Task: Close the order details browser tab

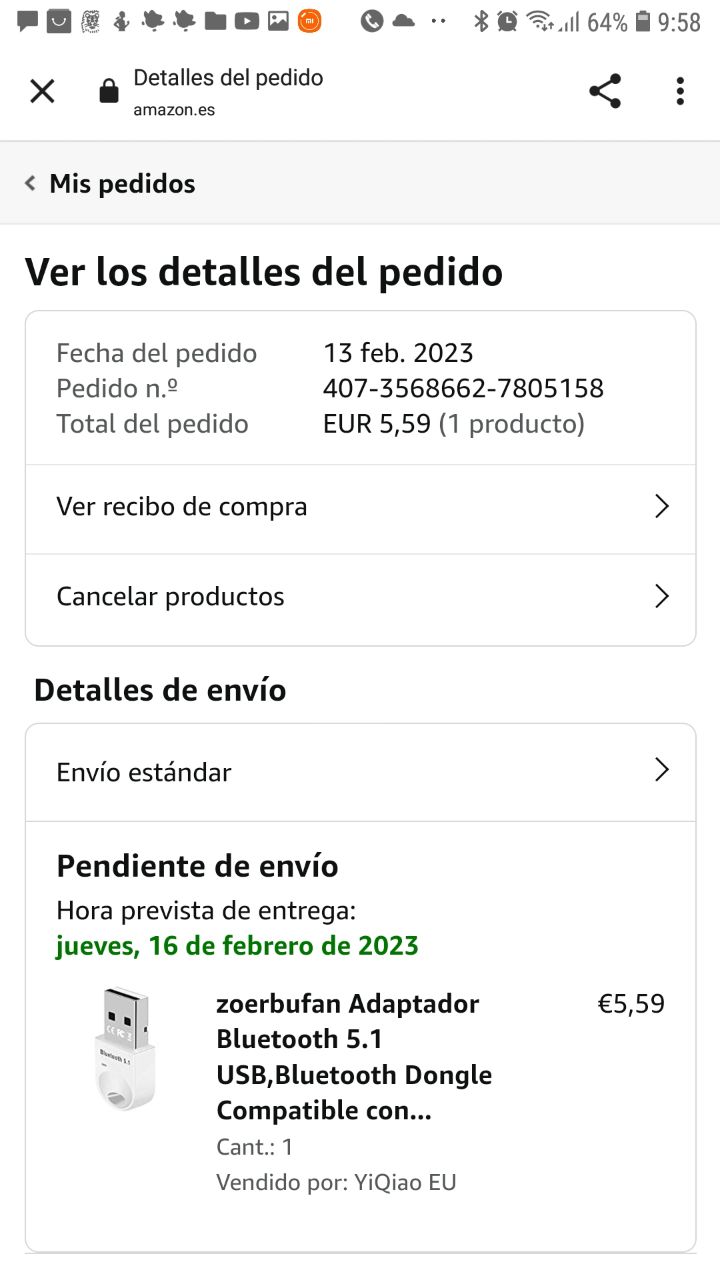Action: [42, 92]
